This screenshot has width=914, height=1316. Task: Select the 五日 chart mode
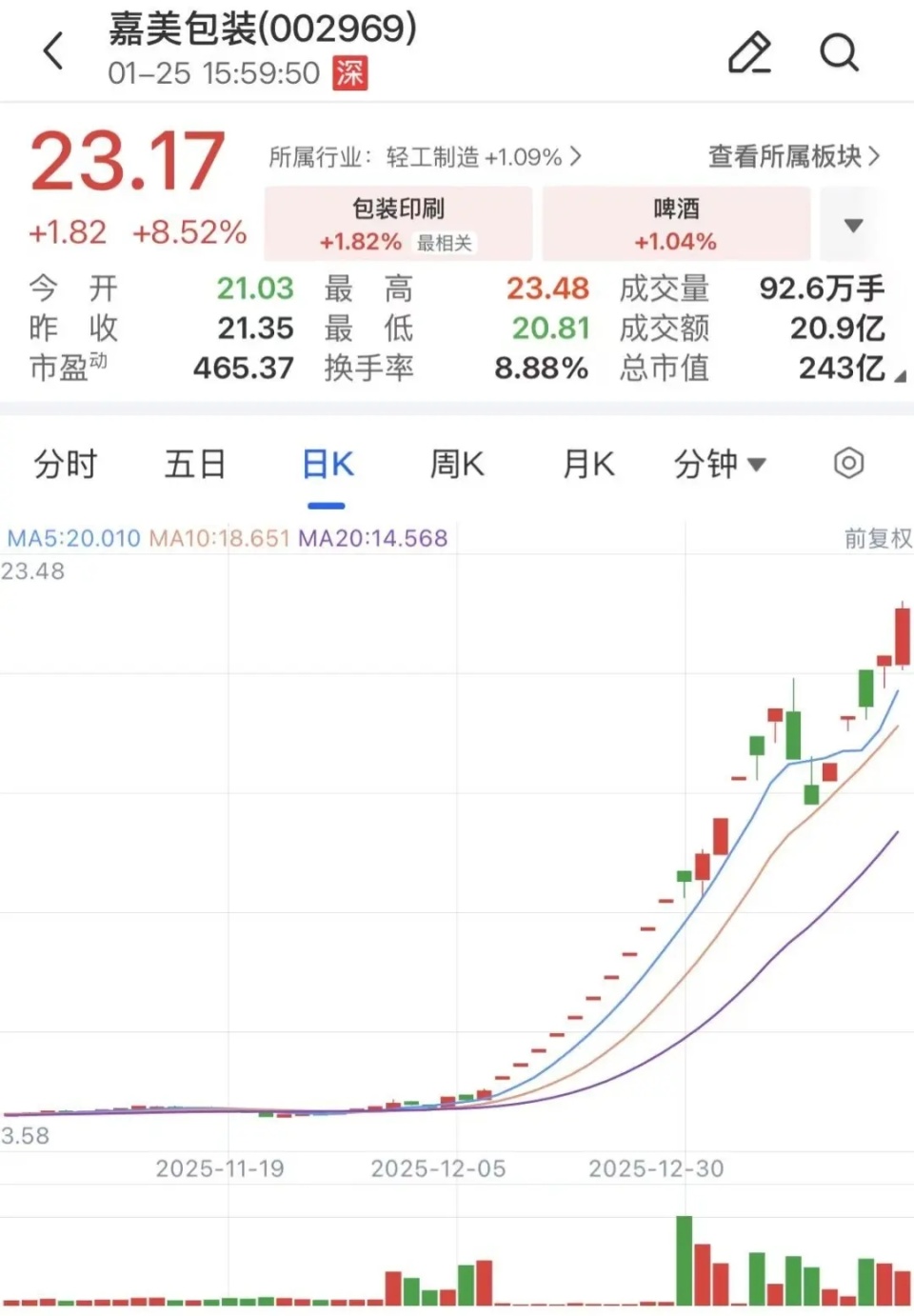tap(195, 465)
